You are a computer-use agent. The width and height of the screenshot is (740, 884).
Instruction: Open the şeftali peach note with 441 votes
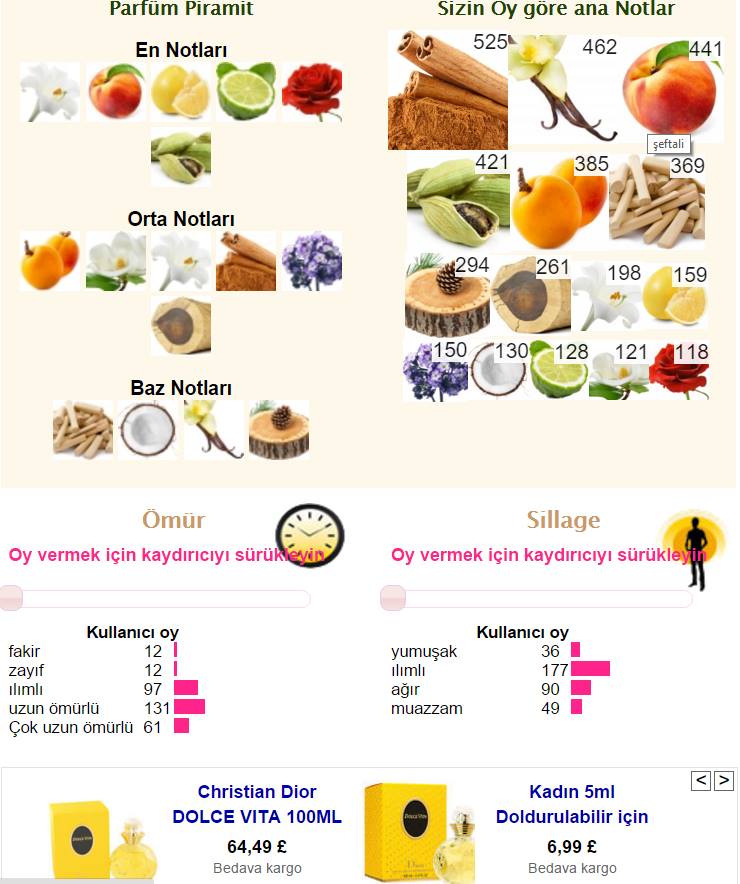click(x=670, y=90)
